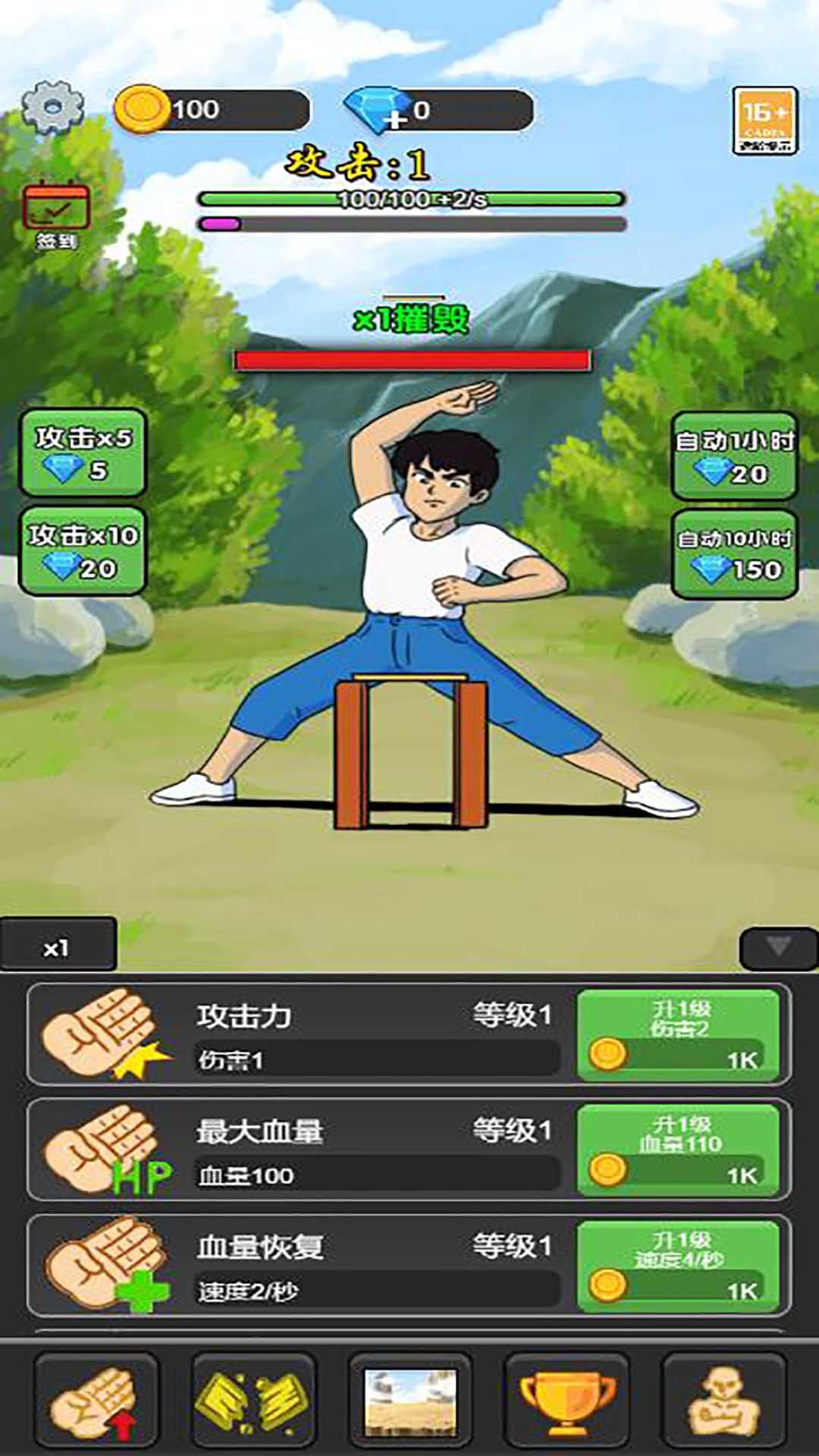This screenshot has width=819, height=1456.
Task: Open the scenery background tab
Action: pos(410,1401)
